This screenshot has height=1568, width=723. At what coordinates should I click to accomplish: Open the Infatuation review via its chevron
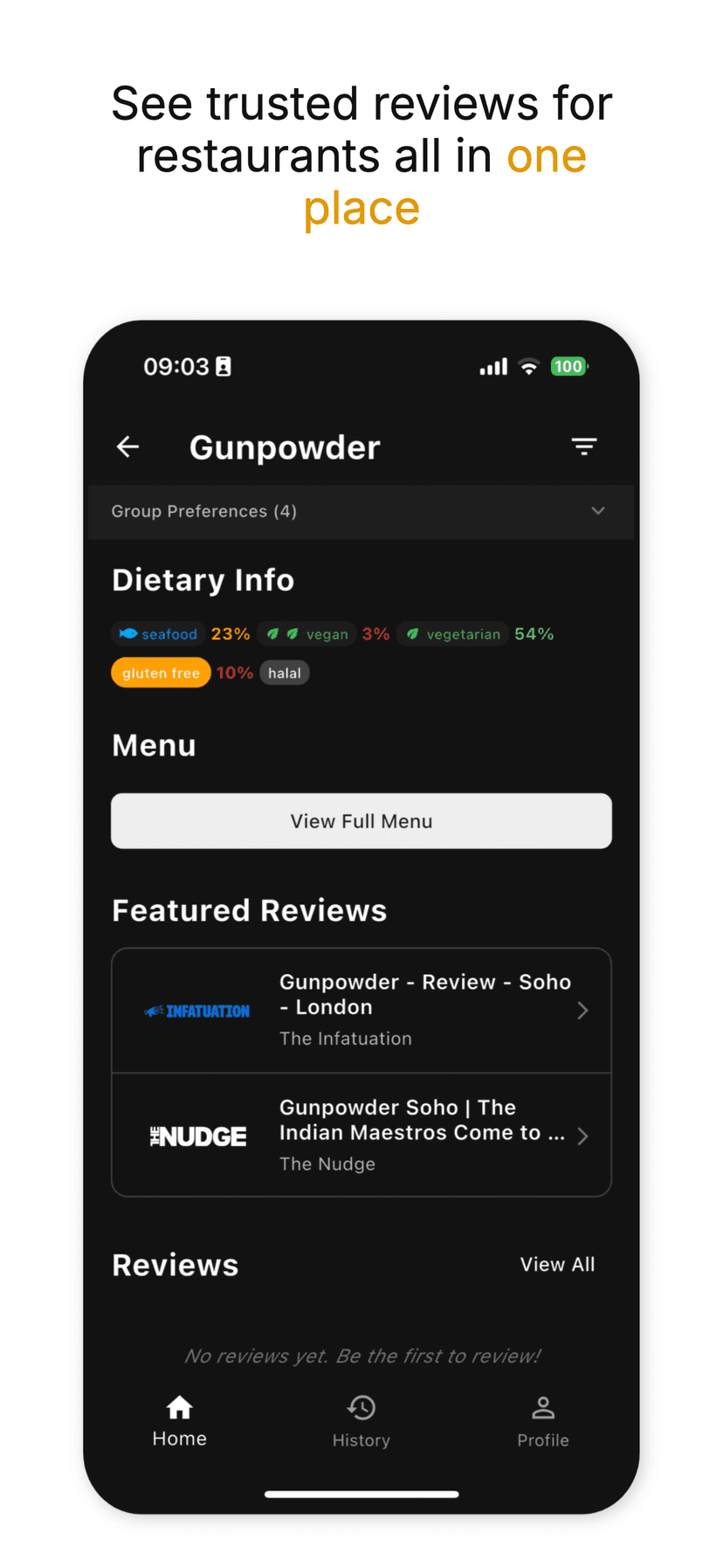pos(582,1010)
